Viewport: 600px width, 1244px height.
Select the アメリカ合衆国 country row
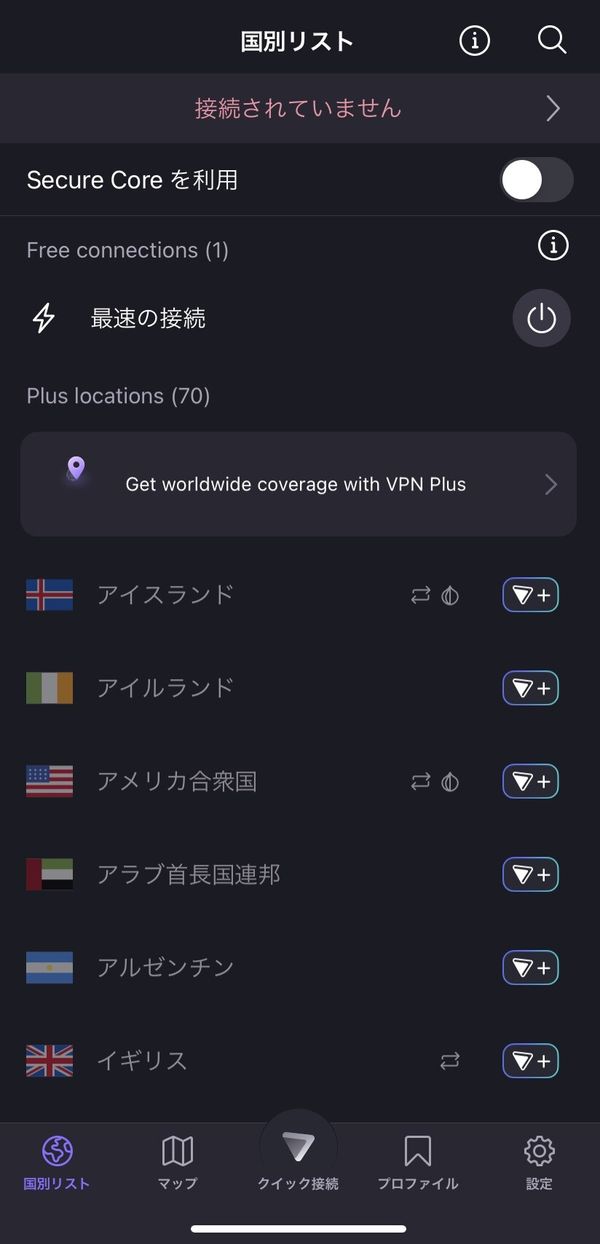coord(300,781)
